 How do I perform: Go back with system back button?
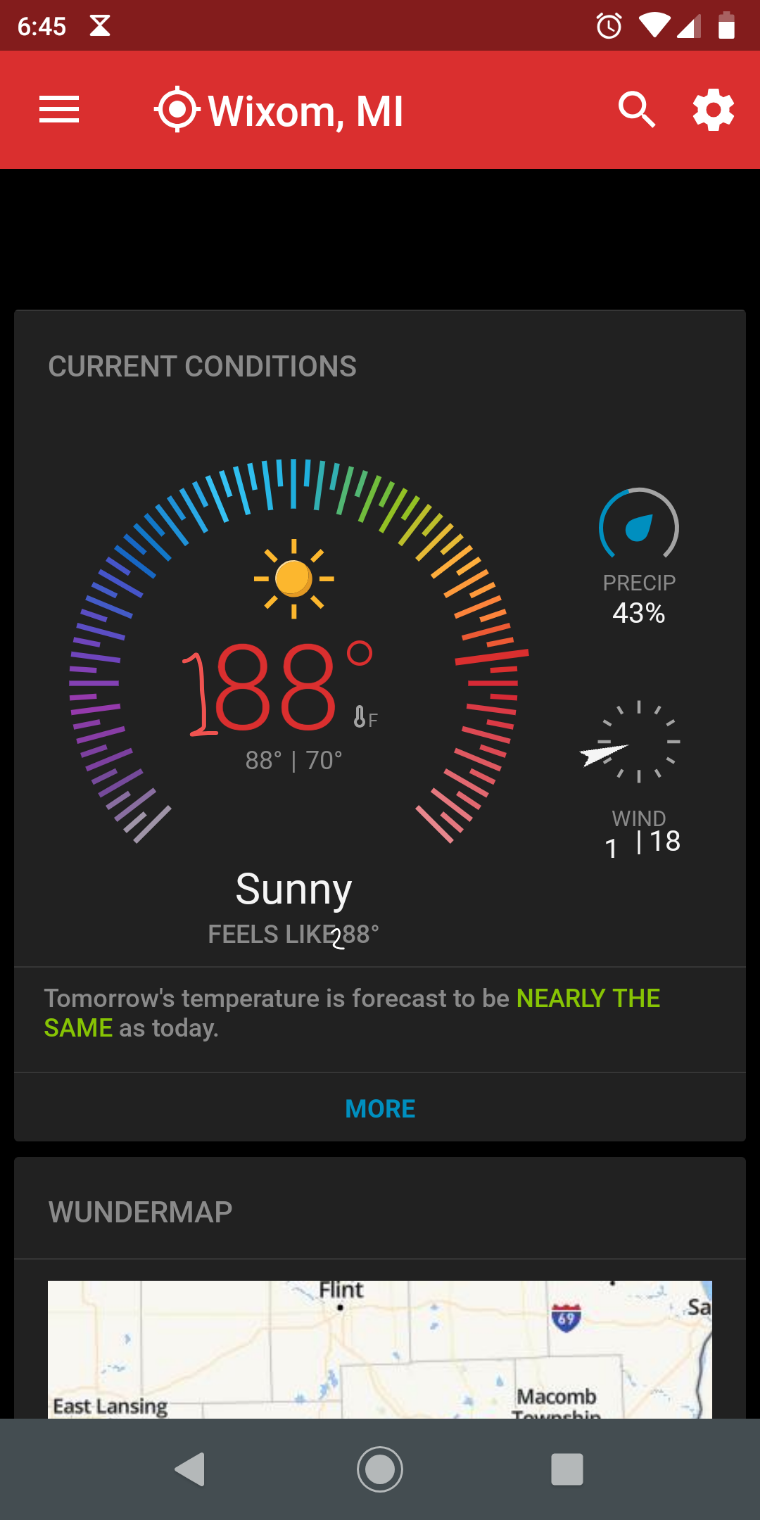(189, 1469)
